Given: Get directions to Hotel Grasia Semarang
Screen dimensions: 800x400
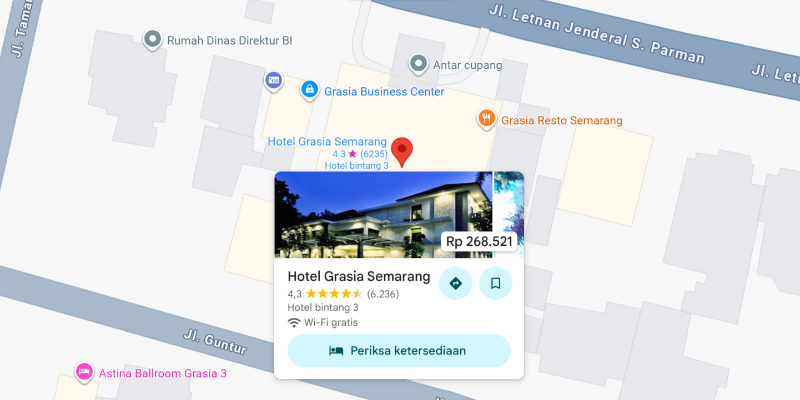Looking at the screenshot, I should click(456, 283).
